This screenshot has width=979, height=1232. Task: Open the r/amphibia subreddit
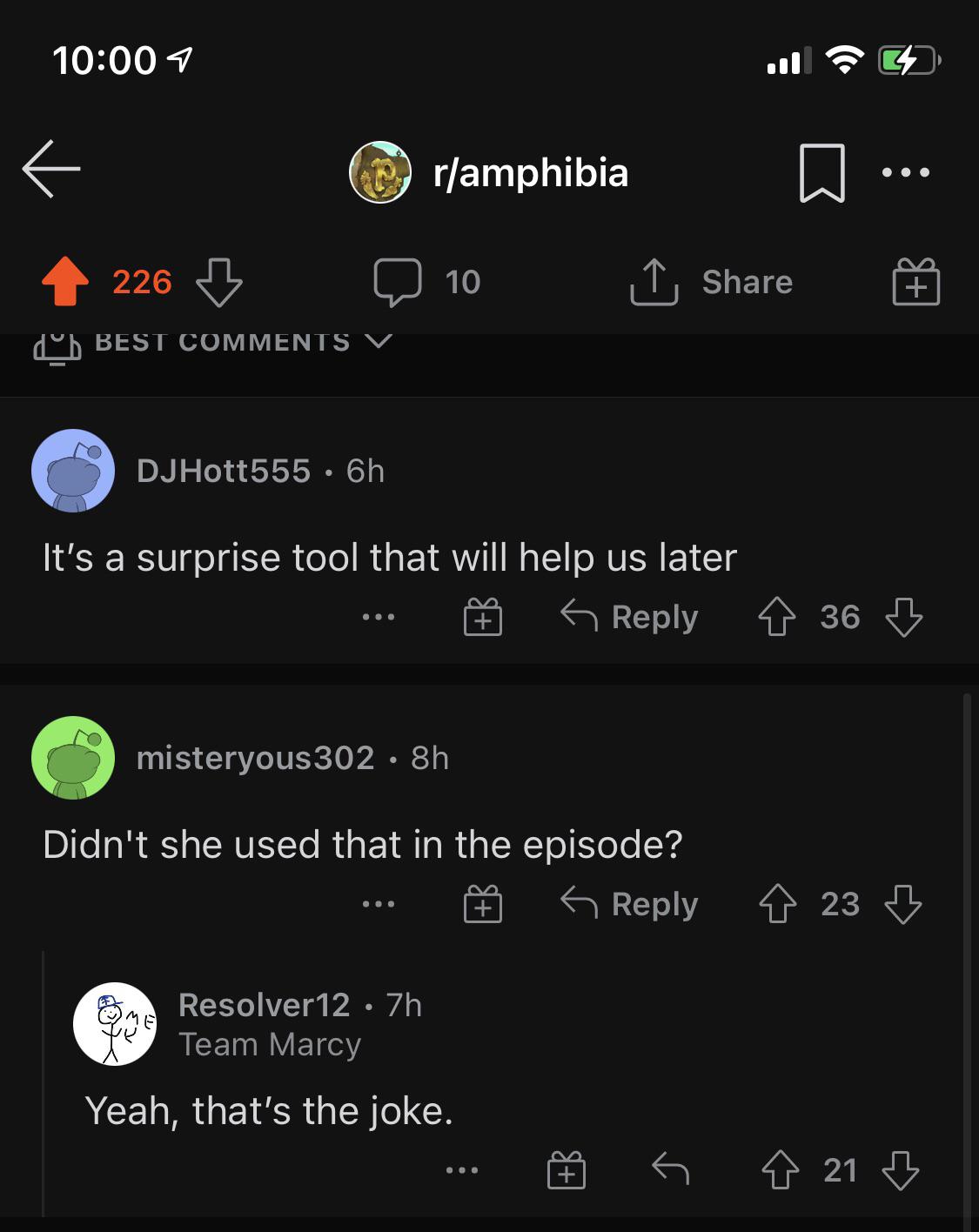pyautogui.click(x=529, y=172)
